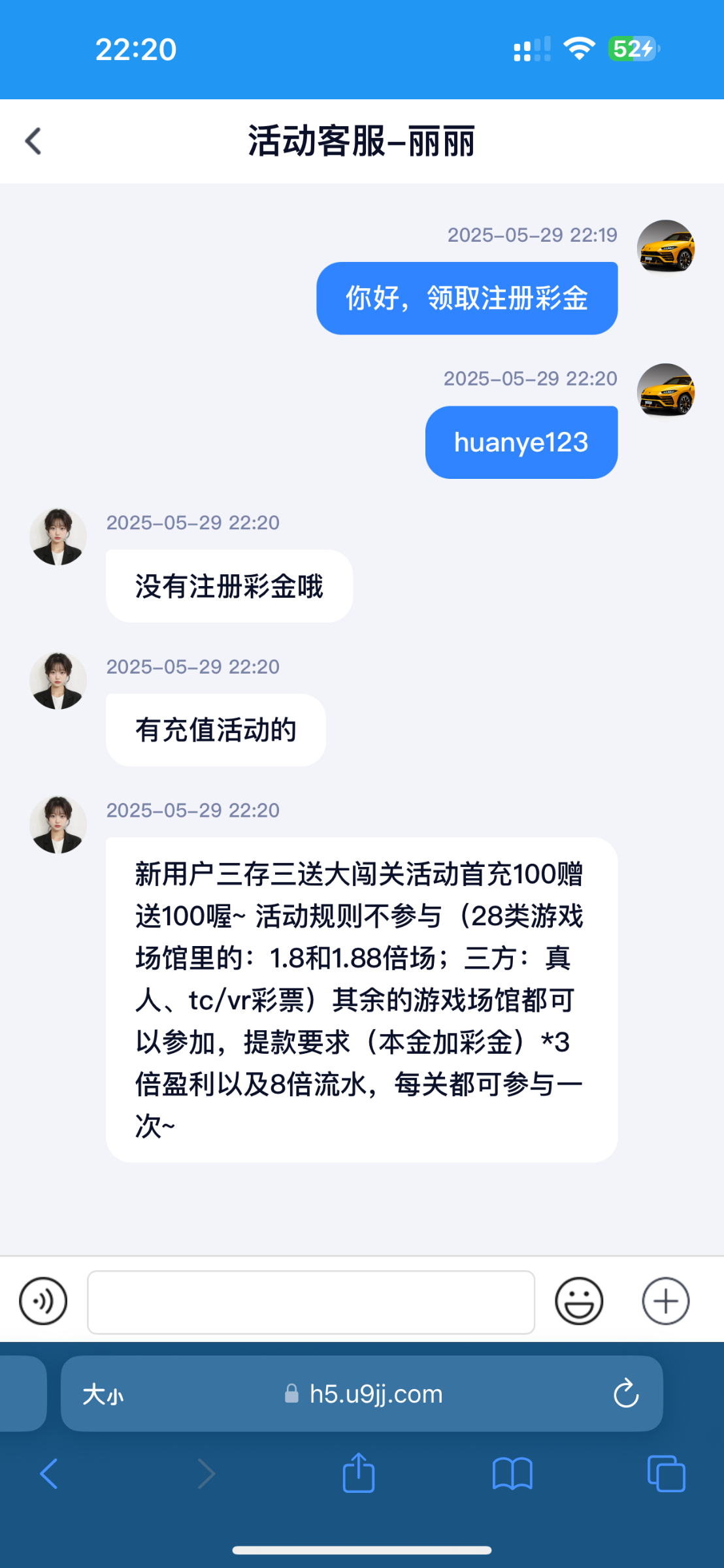Focus the message text field
The image size is (724, 1568).
[x=311, y=1301]
